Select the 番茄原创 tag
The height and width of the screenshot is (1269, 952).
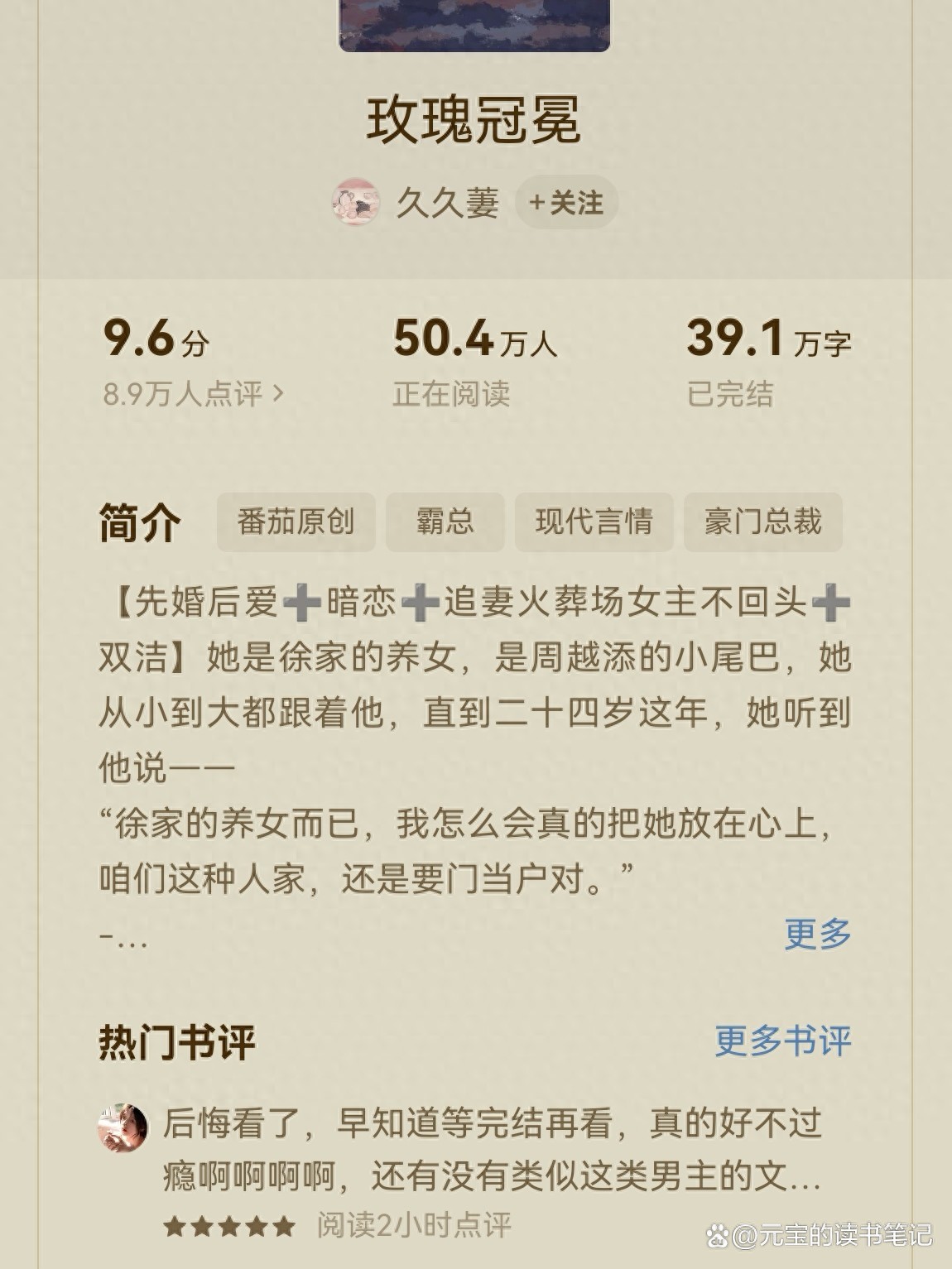[296, 522]
